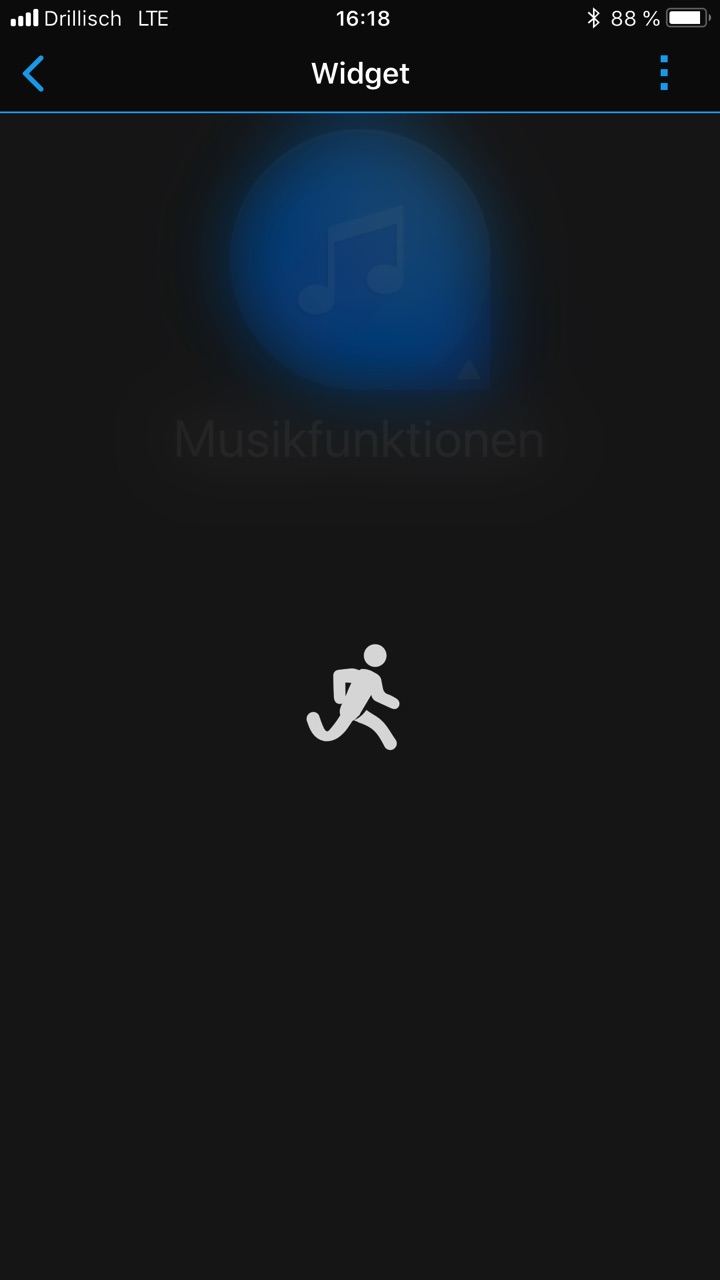720x1280 pixels.
Task: Go back from the Widget screen
Action: 34,74
